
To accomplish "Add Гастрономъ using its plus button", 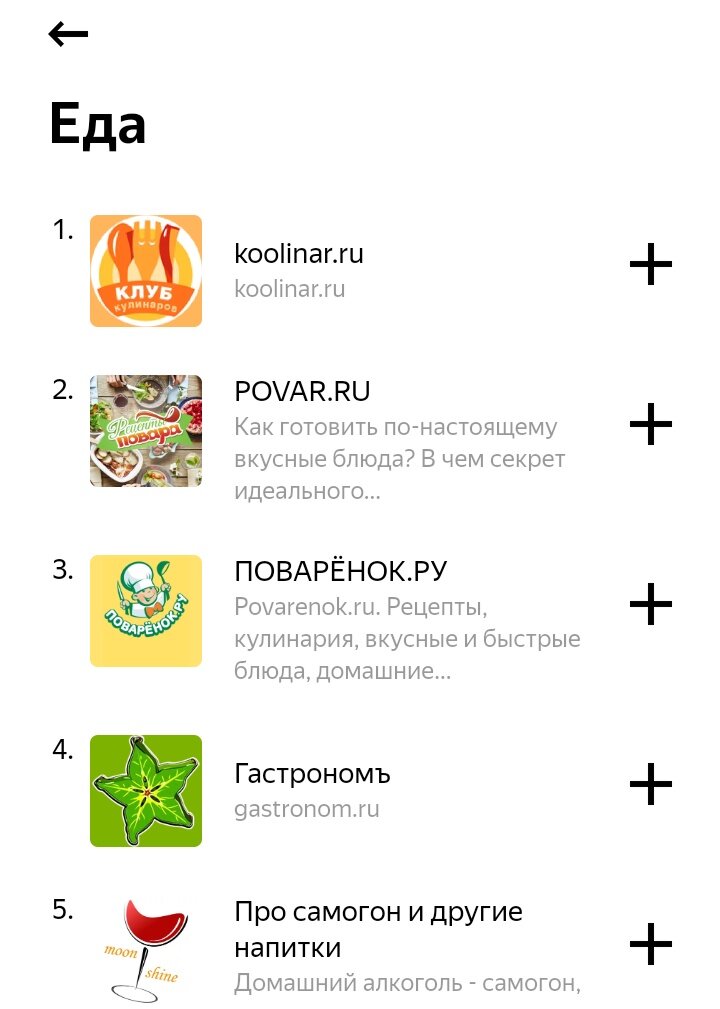I will click(x=652, y=783).
